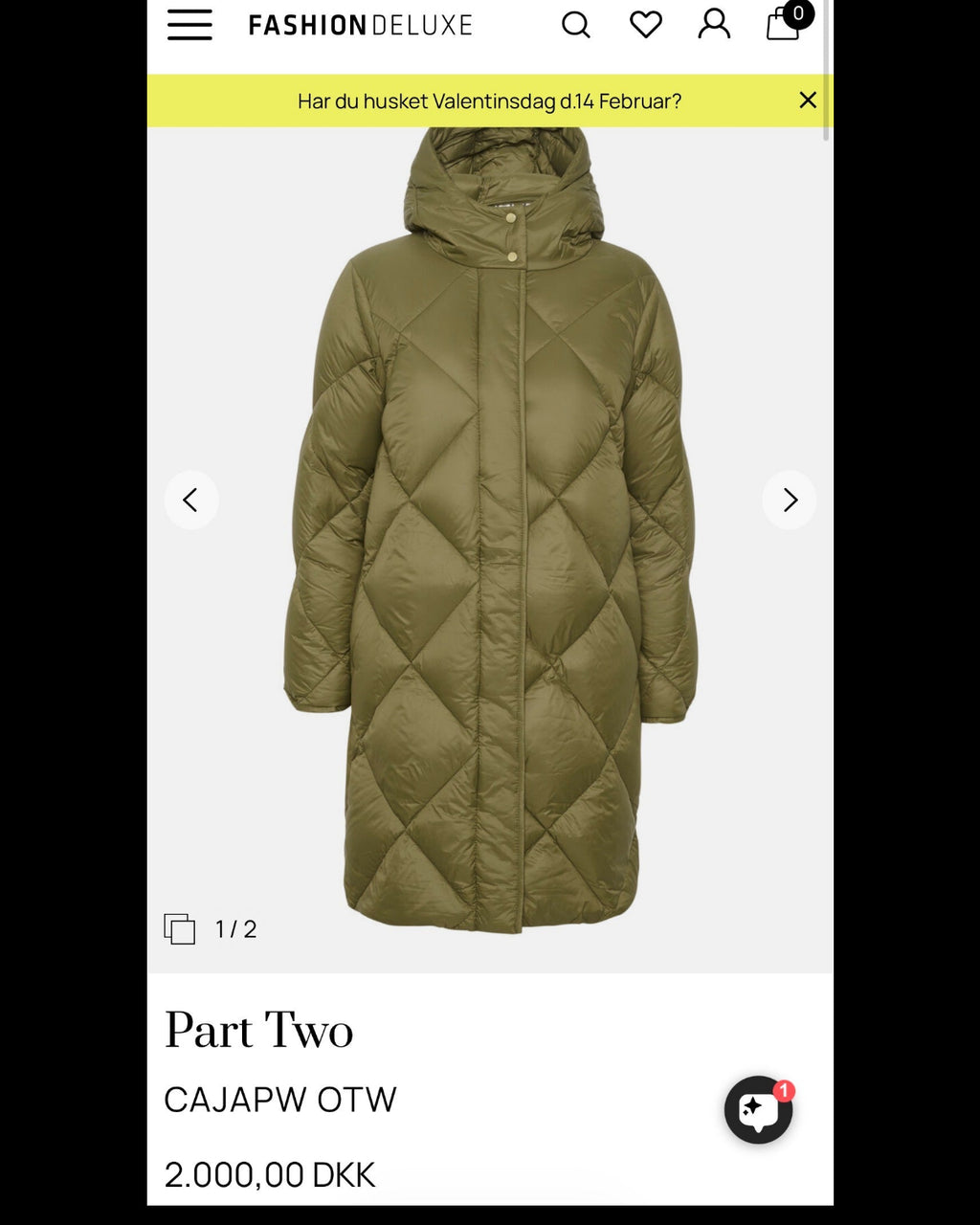Tap the Part Two brand name
The height and width of the screenshot is (1225, 980).
[x=258, y=1031]
